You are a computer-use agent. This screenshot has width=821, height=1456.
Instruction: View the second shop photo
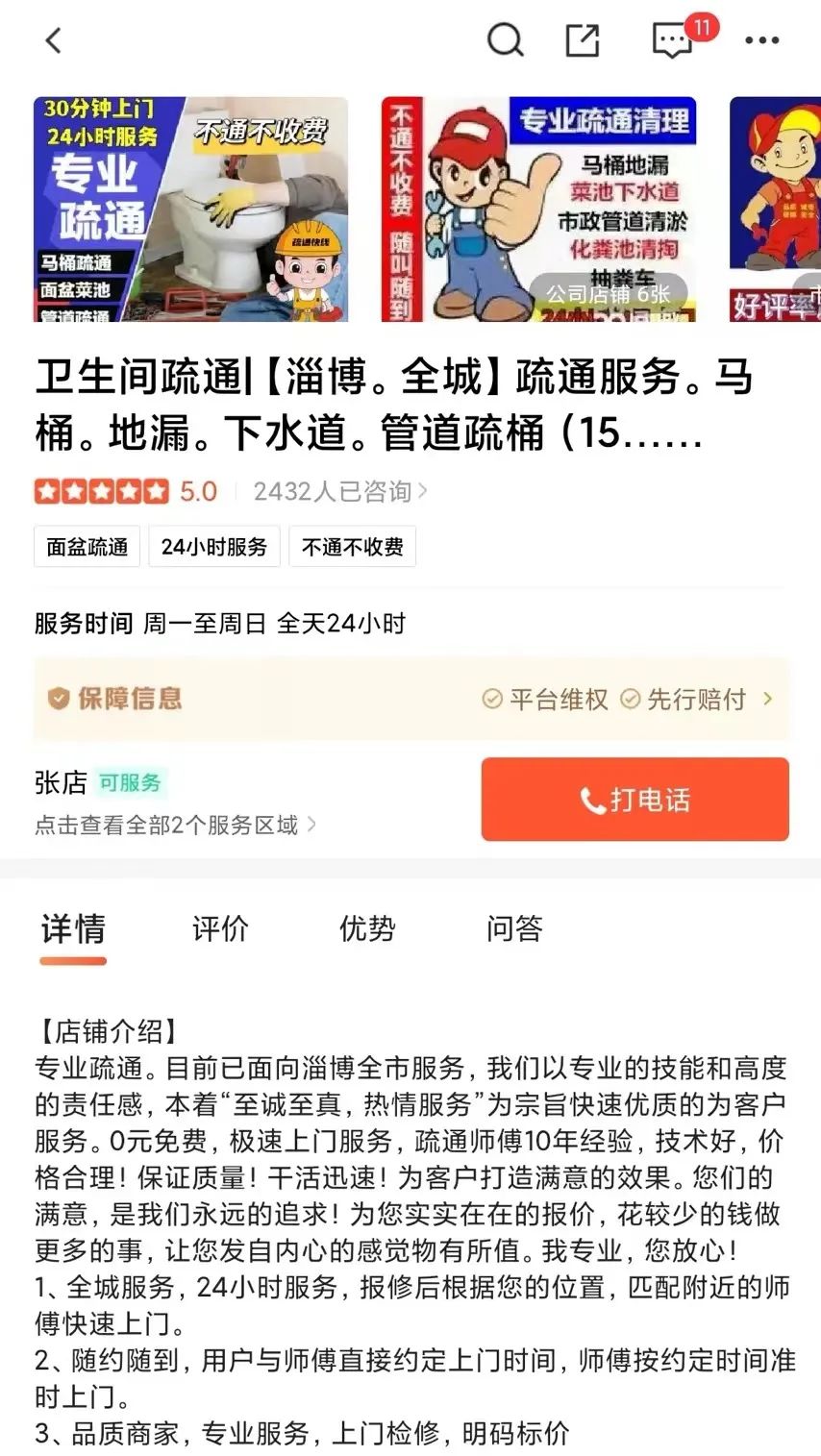(x=538, y=209)
